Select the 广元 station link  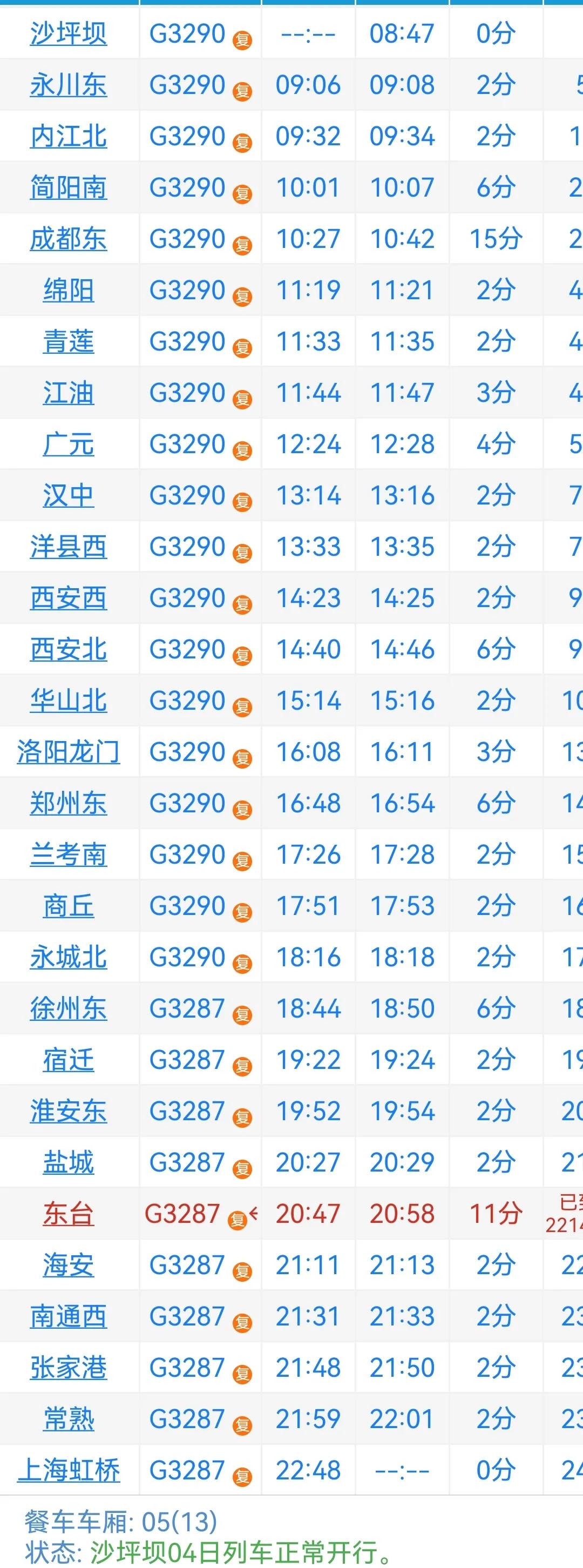pyautogui.click(x=68, y=445)
